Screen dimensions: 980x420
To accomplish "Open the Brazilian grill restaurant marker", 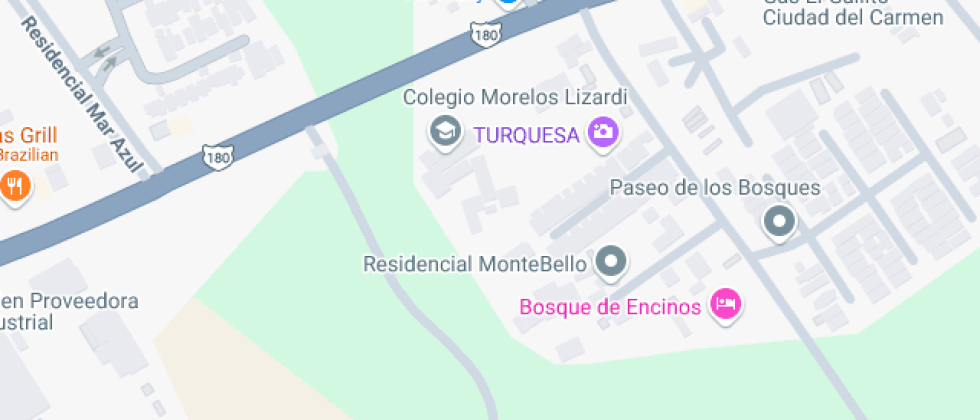I will coord(14,185).
